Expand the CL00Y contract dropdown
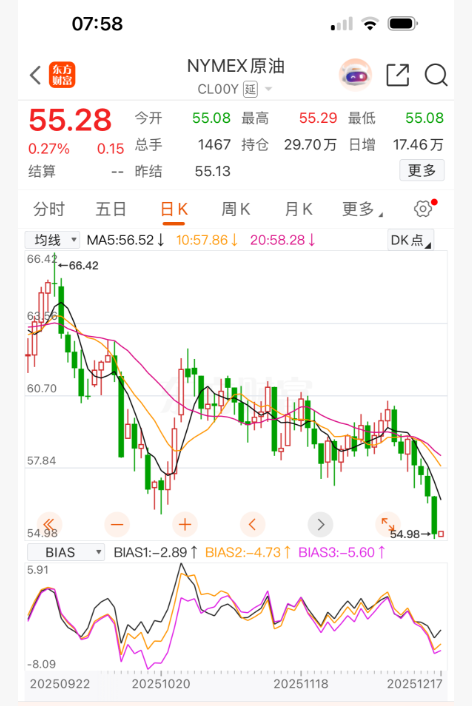Viewport: 472px width, 706px height. [x=268, y=89]
